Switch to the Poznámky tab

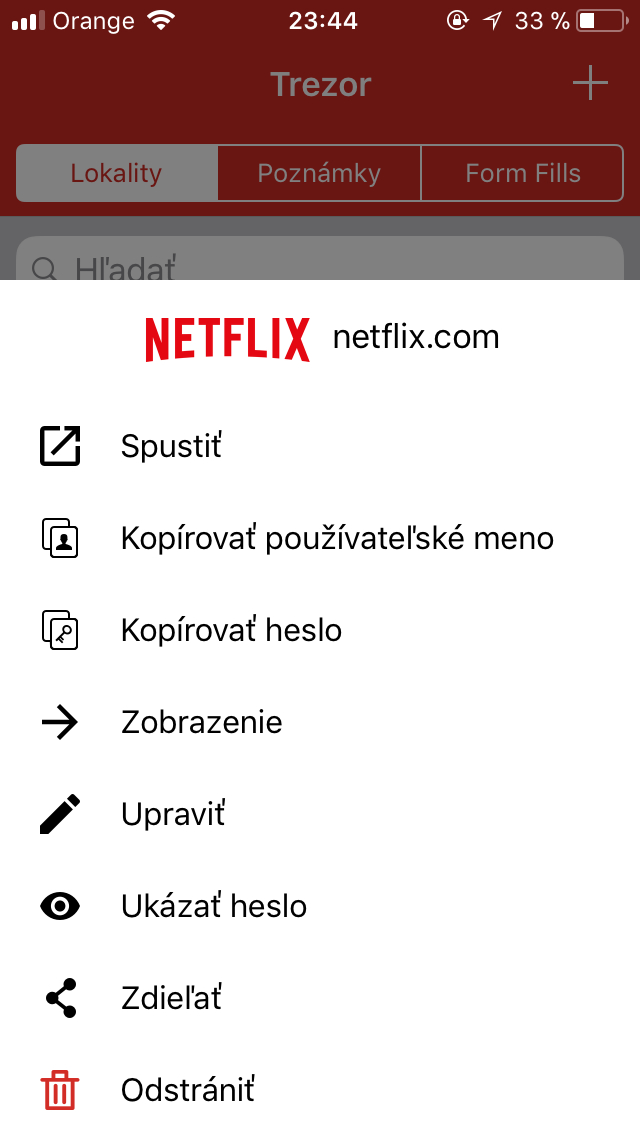pos(320,173)
